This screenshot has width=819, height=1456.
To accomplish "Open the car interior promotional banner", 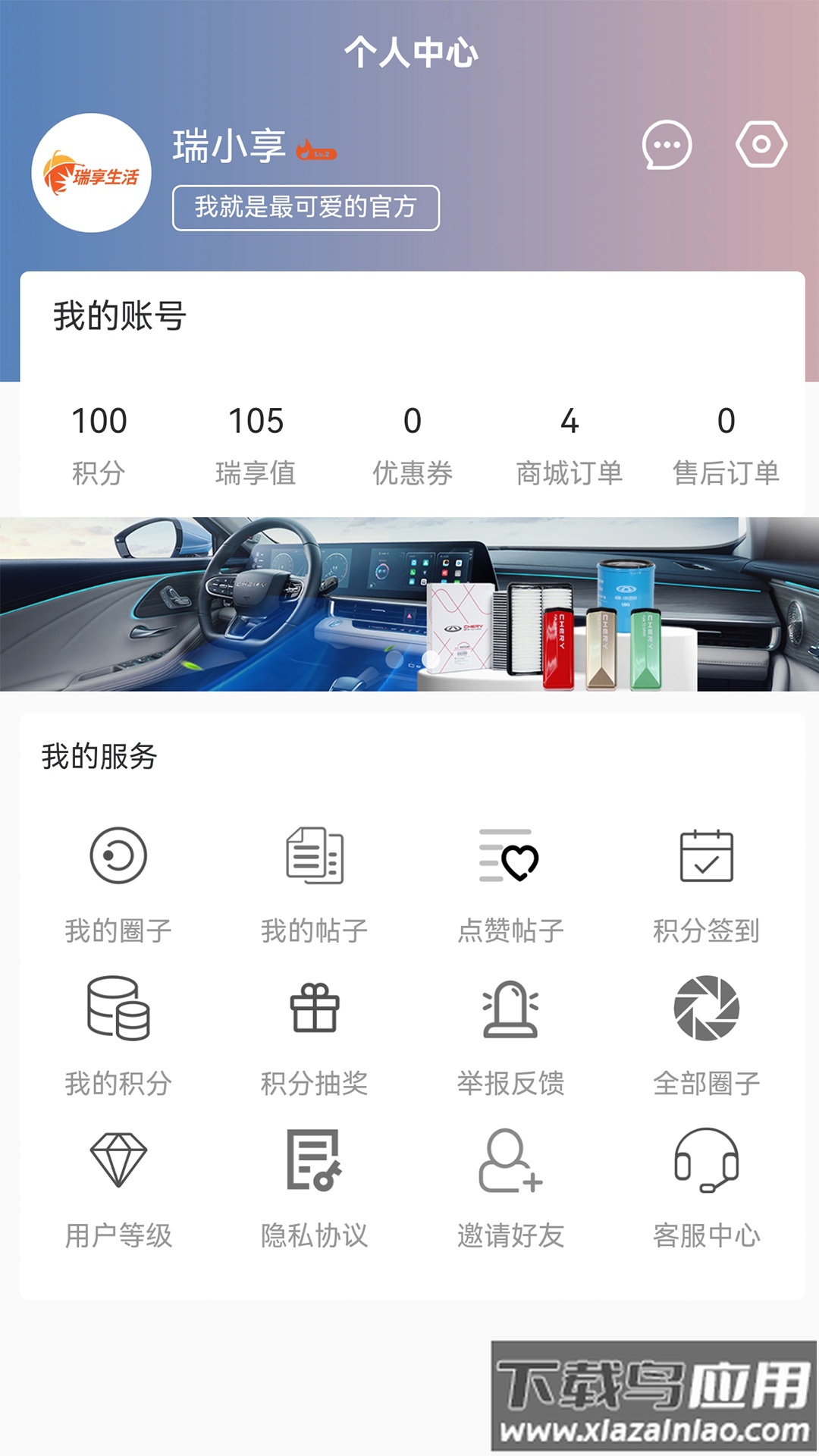I will pos(409,604).
